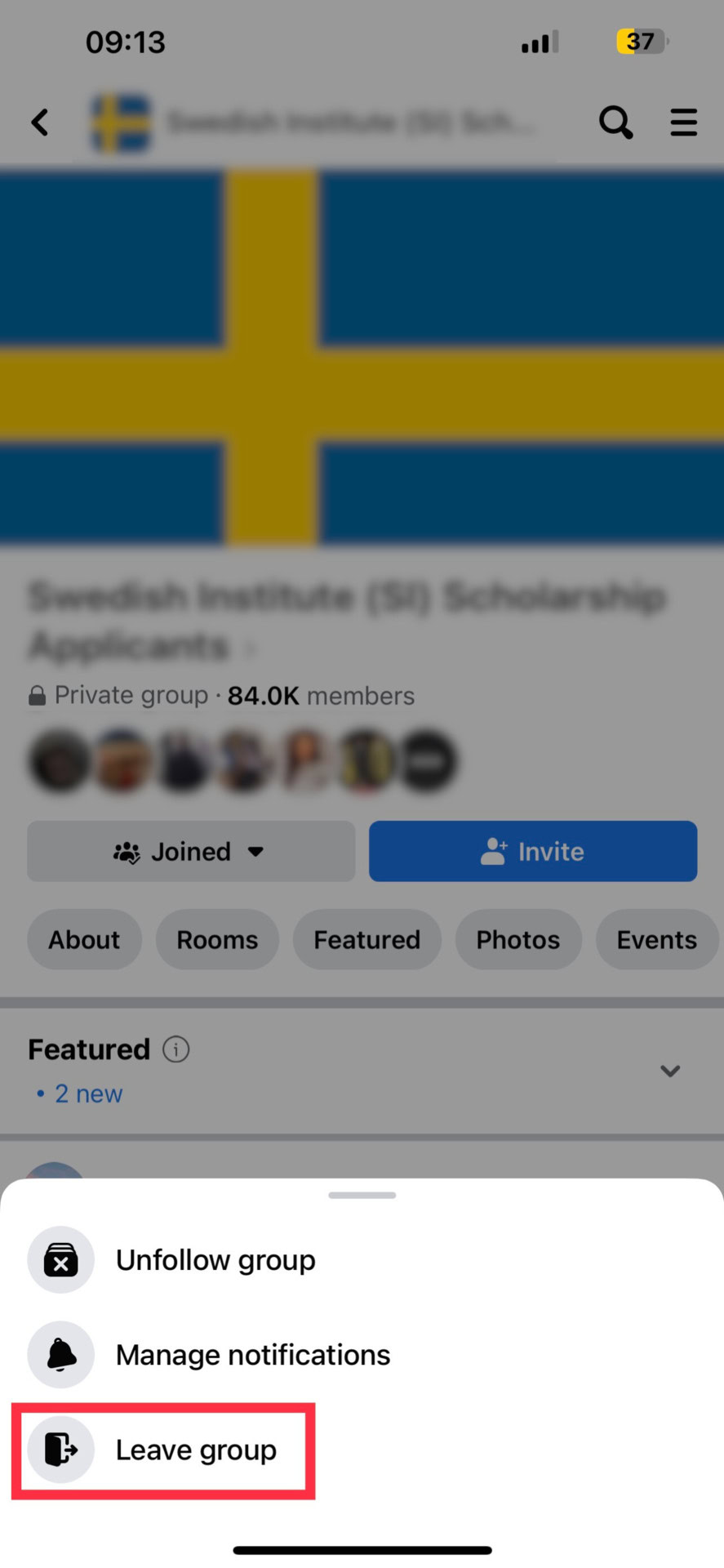Open the Events chip
724x1568 pixels.
[656, 939]
